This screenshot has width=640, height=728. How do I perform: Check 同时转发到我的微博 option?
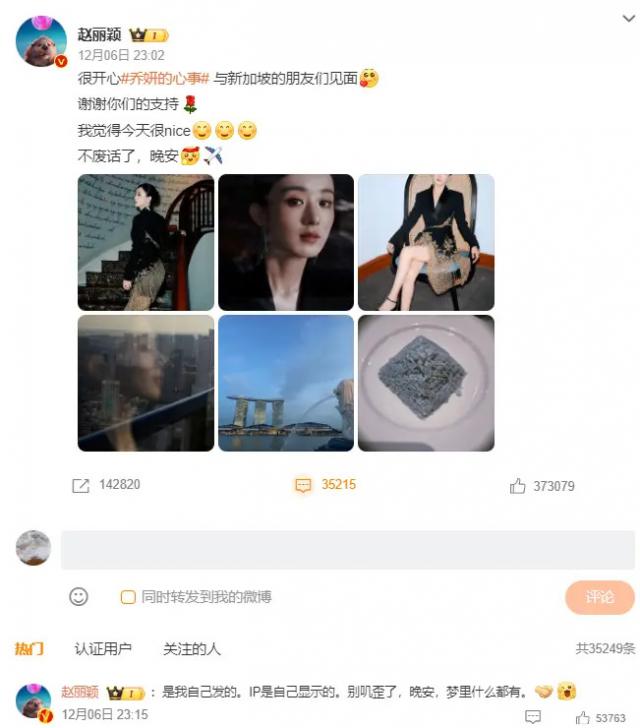click(128, 597)
